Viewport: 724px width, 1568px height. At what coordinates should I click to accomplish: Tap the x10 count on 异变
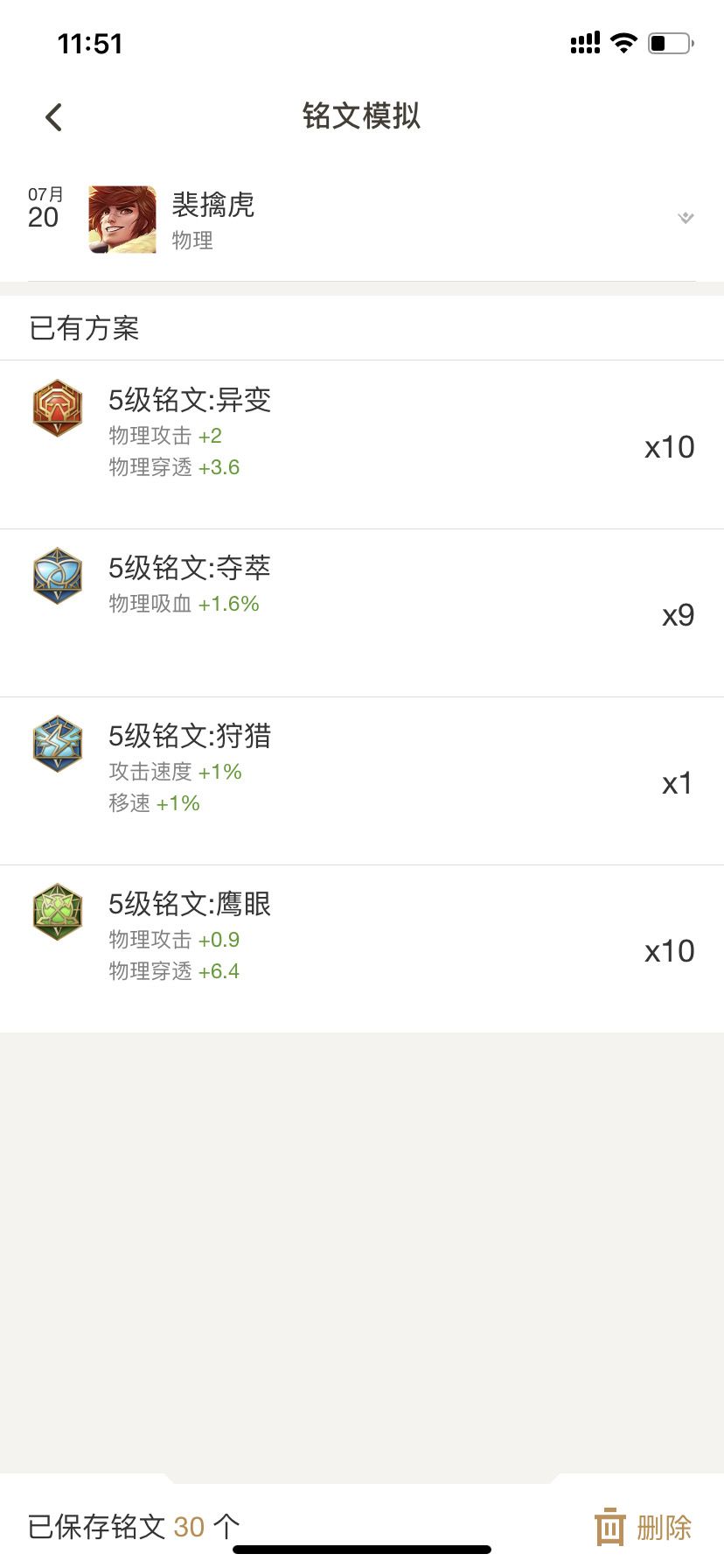669,447
